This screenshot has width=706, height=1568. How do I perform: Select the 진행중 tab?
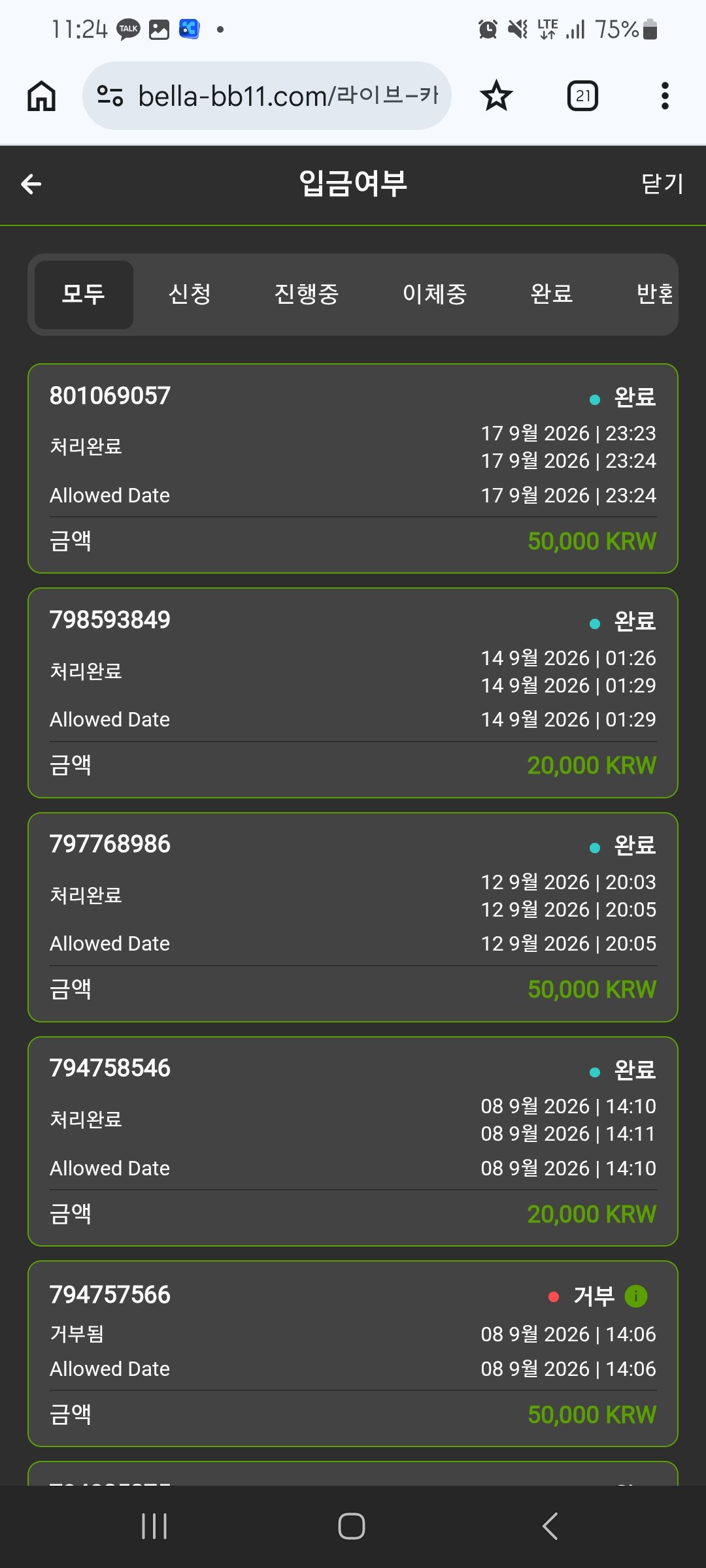[x=306, y=294]
